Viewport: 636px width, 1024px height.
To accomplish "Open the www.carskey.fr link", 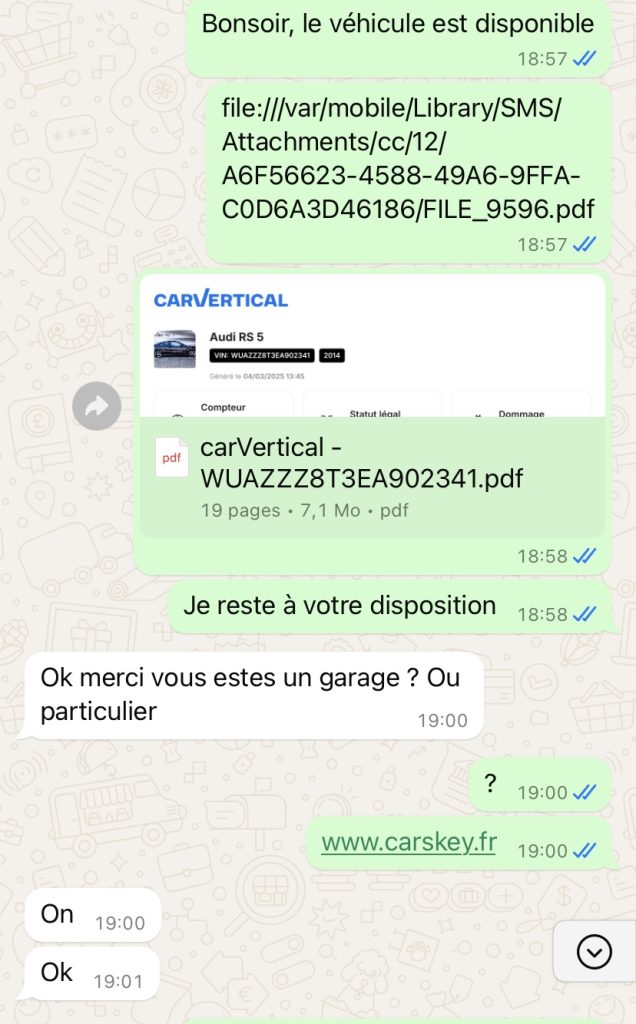I will pyautogui.click(x=408, y=842).
